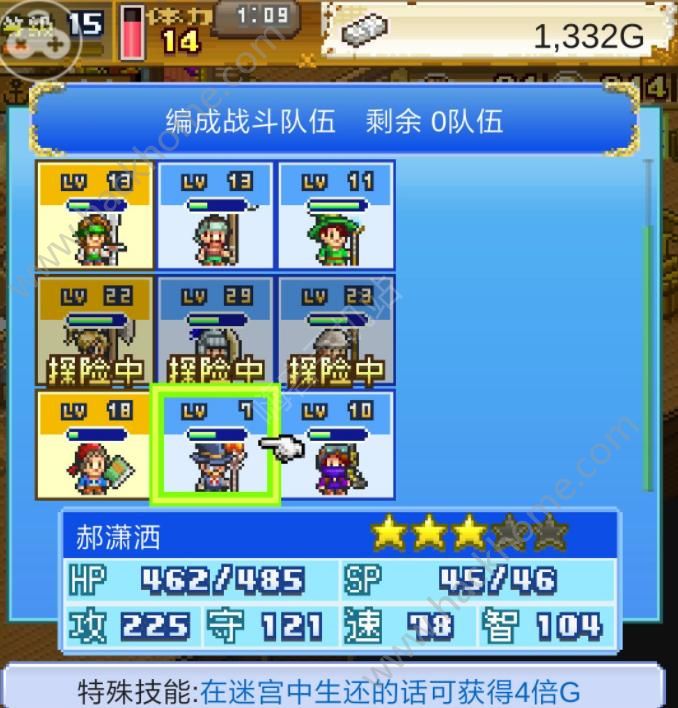Choose the Lv 13 character on blue background
Screen dimensions: 678x708
(x=215, y=215)
